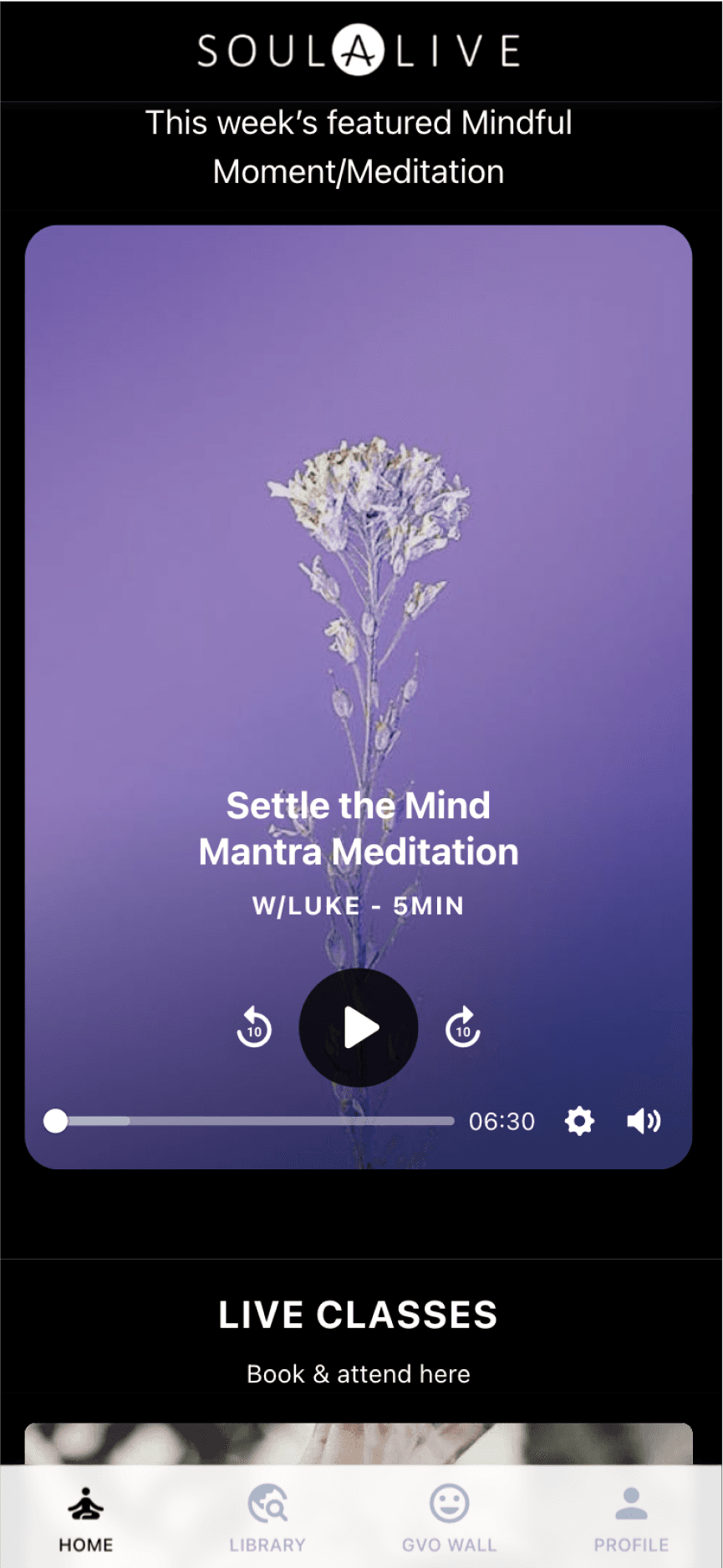The height and width of the screenshot is (1568, 723).
Task: Select the Home tab
Action: (85, 1518)
